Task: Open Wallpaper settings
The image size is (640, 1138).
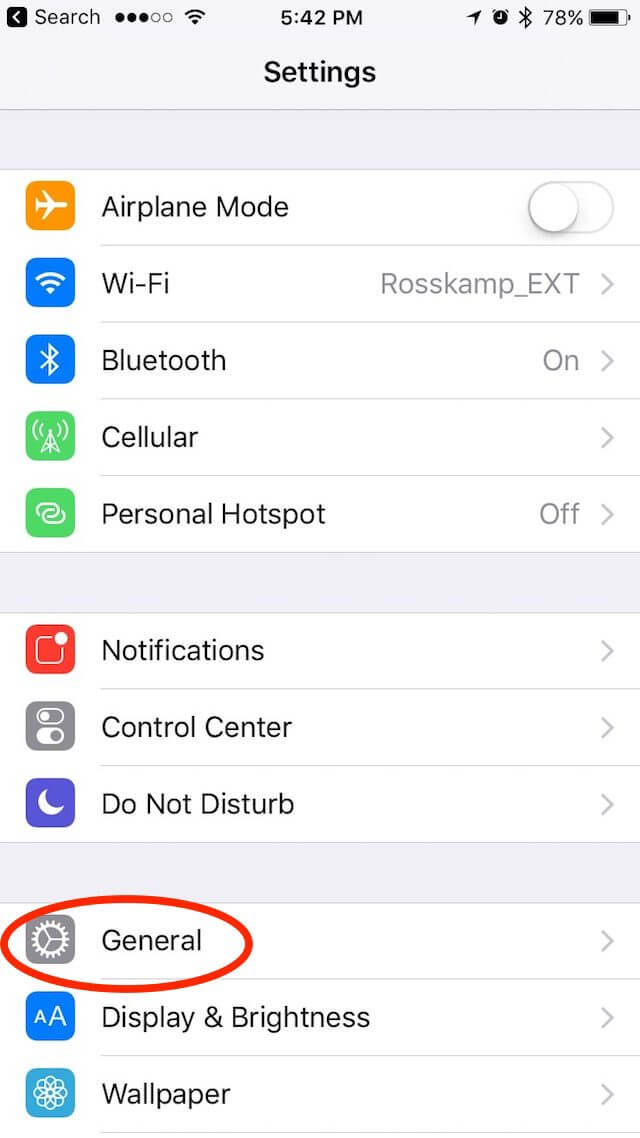Action: (x=320, y=1094)
